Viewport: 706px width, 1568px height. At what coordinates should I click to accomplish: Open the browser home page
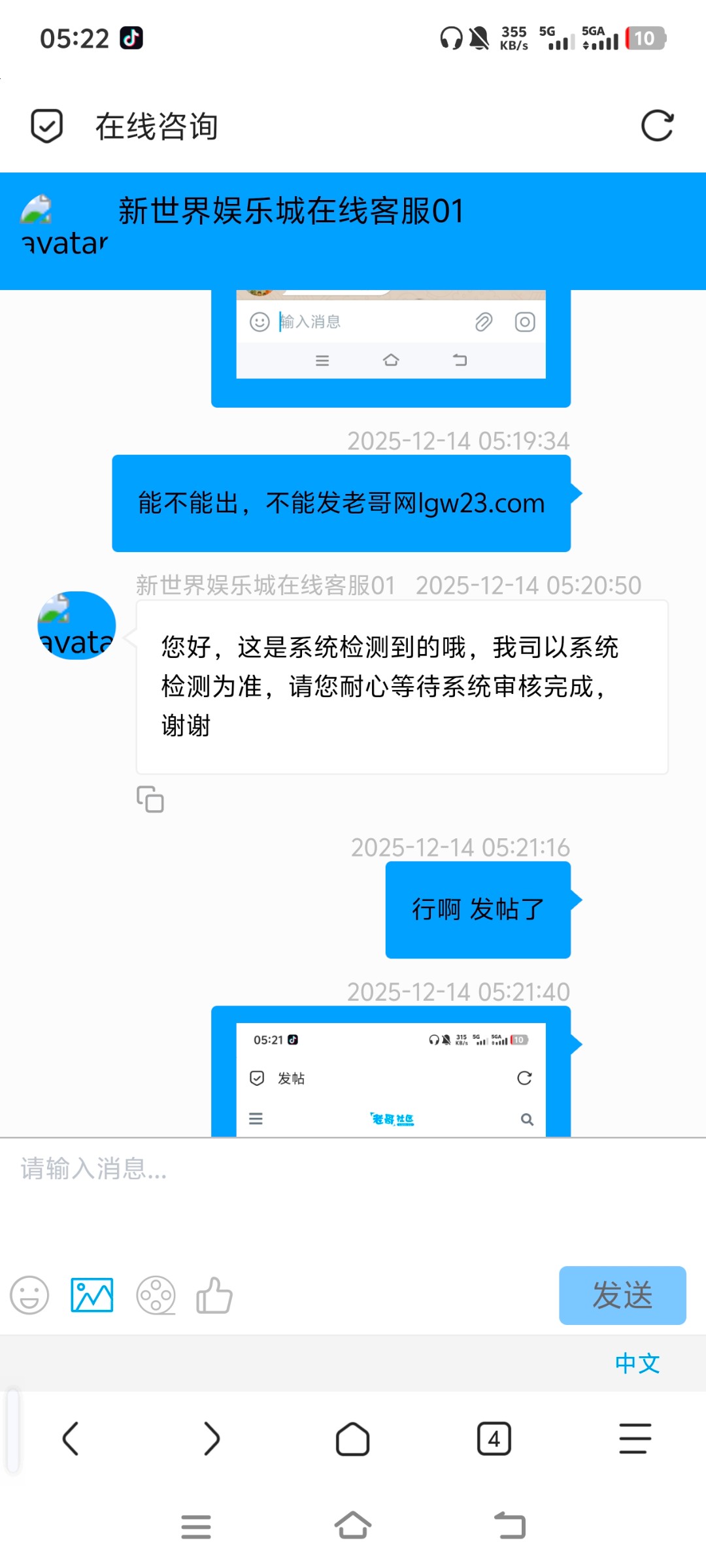(353, 1439)
